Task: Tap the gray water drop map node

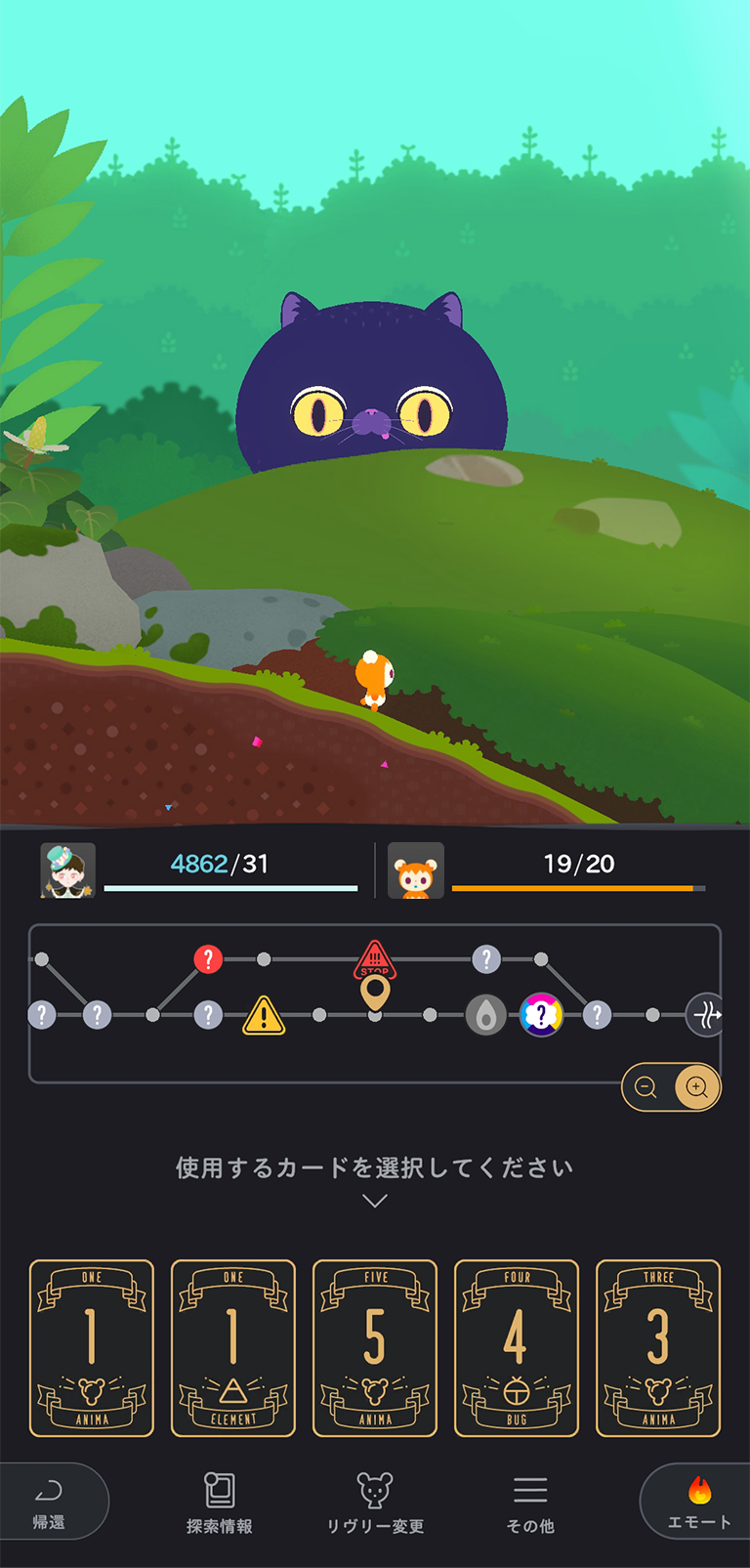Action: (x=485, y=1015)
